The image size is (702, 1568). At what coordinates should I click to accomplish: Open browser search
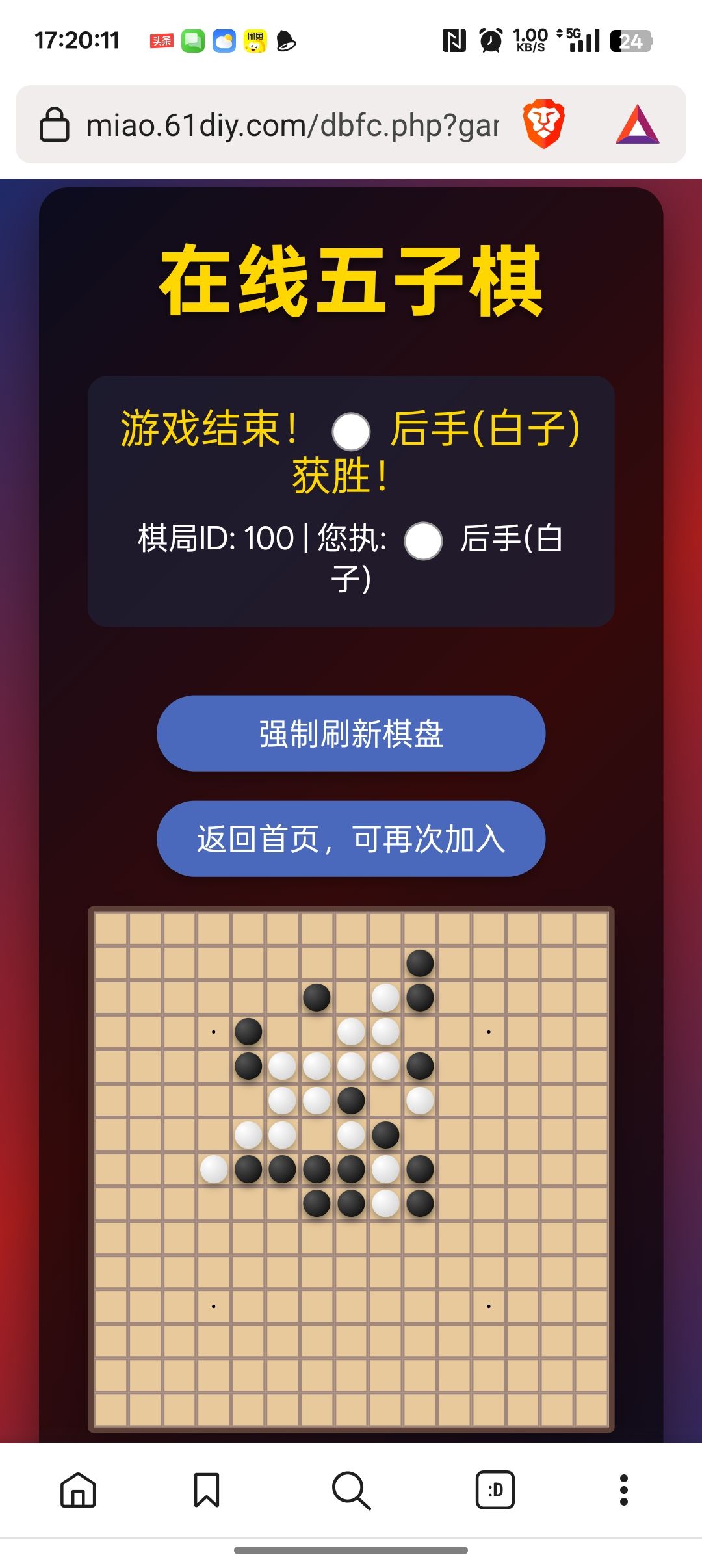click(351, 1490)
